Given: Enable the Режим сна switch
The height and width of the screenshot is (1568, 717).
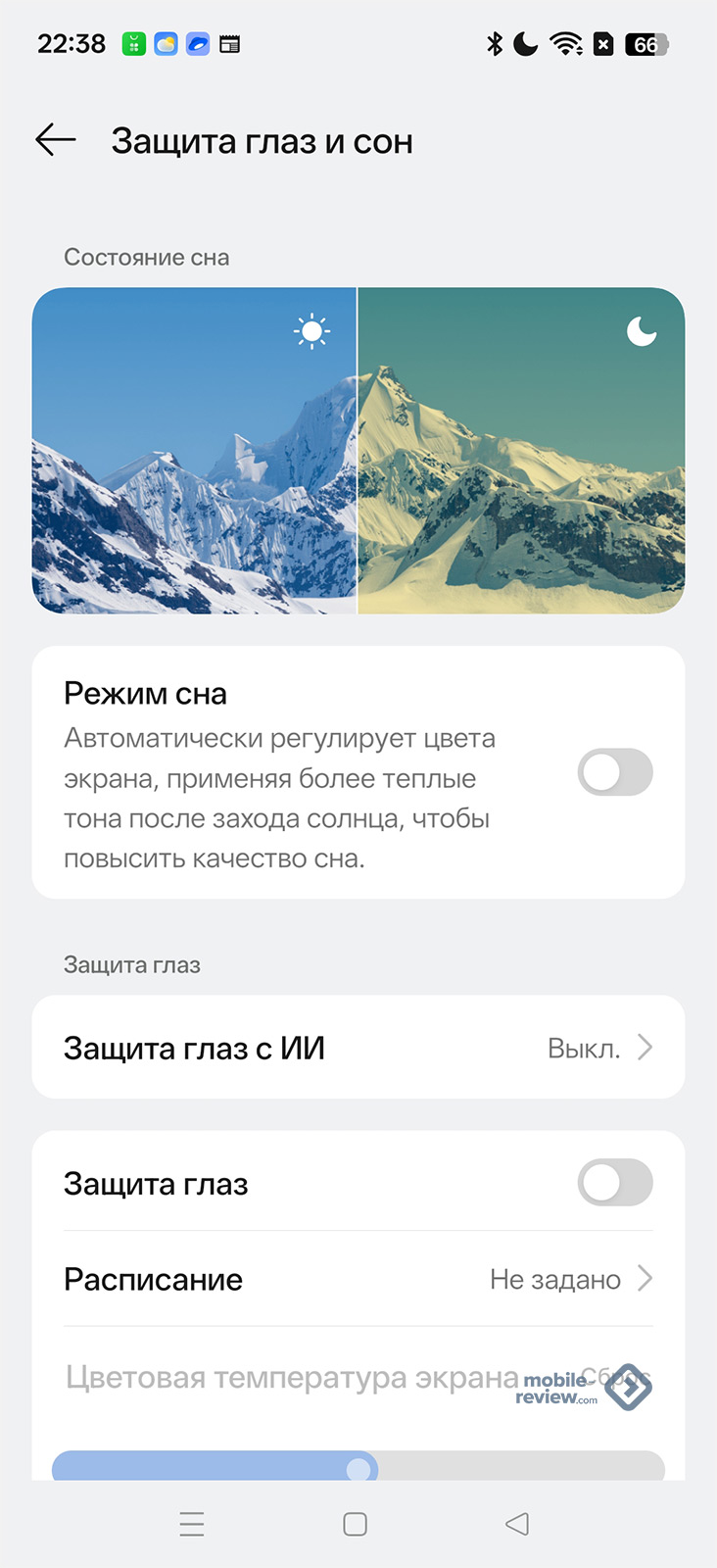Looking at the screenshot, I should click(x=614, y=772).
